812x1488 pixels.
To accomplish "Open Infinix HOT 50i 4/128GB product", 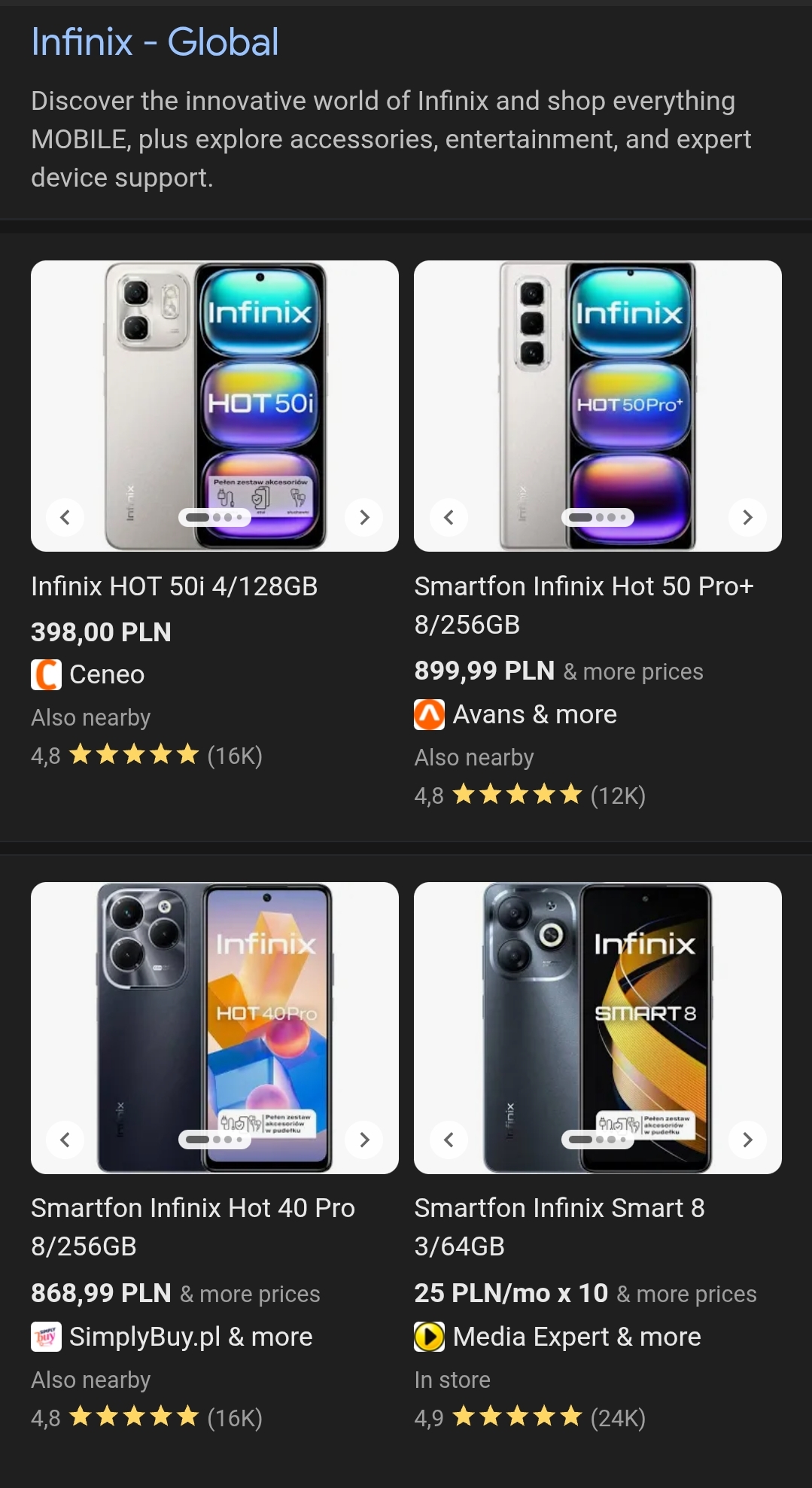I will click(x=175, y=586).
